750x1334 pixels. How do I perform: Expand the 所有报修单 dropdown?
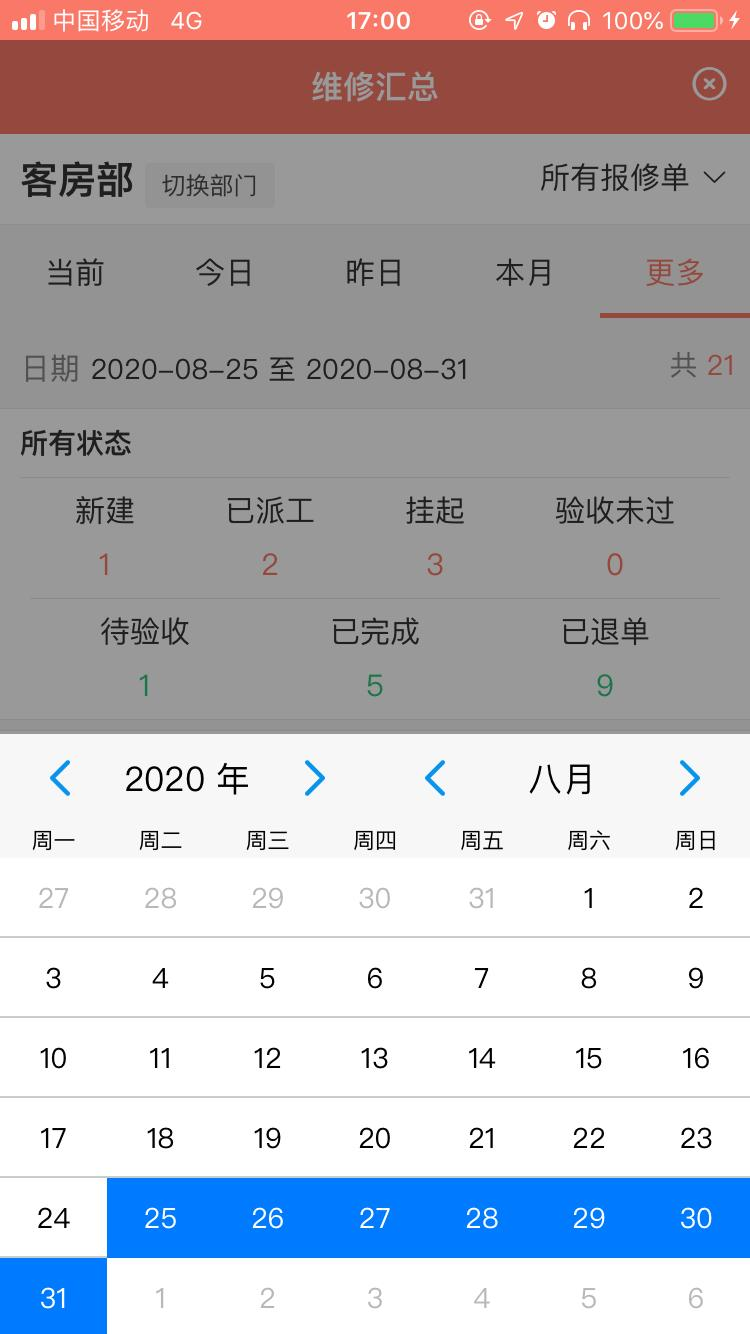[632, 178]
